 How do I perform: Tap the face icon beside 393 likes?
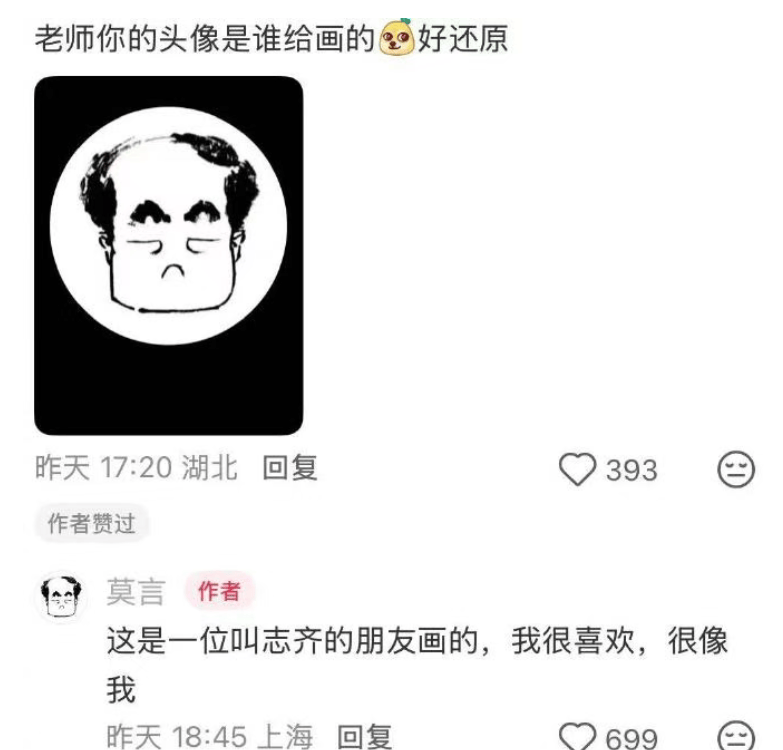[x=736, y=469]
